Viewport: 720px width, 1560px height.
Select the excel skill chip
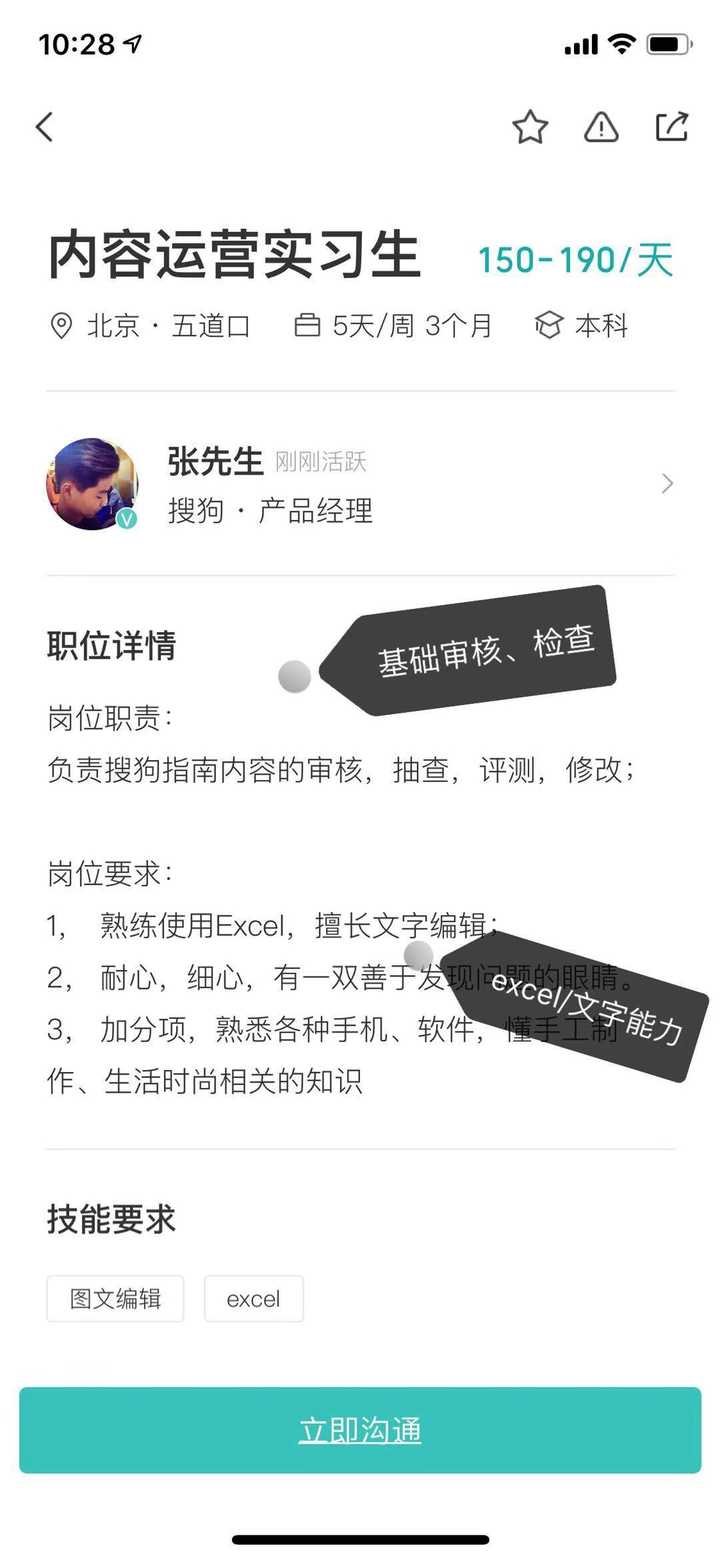tap(253, 1299)
